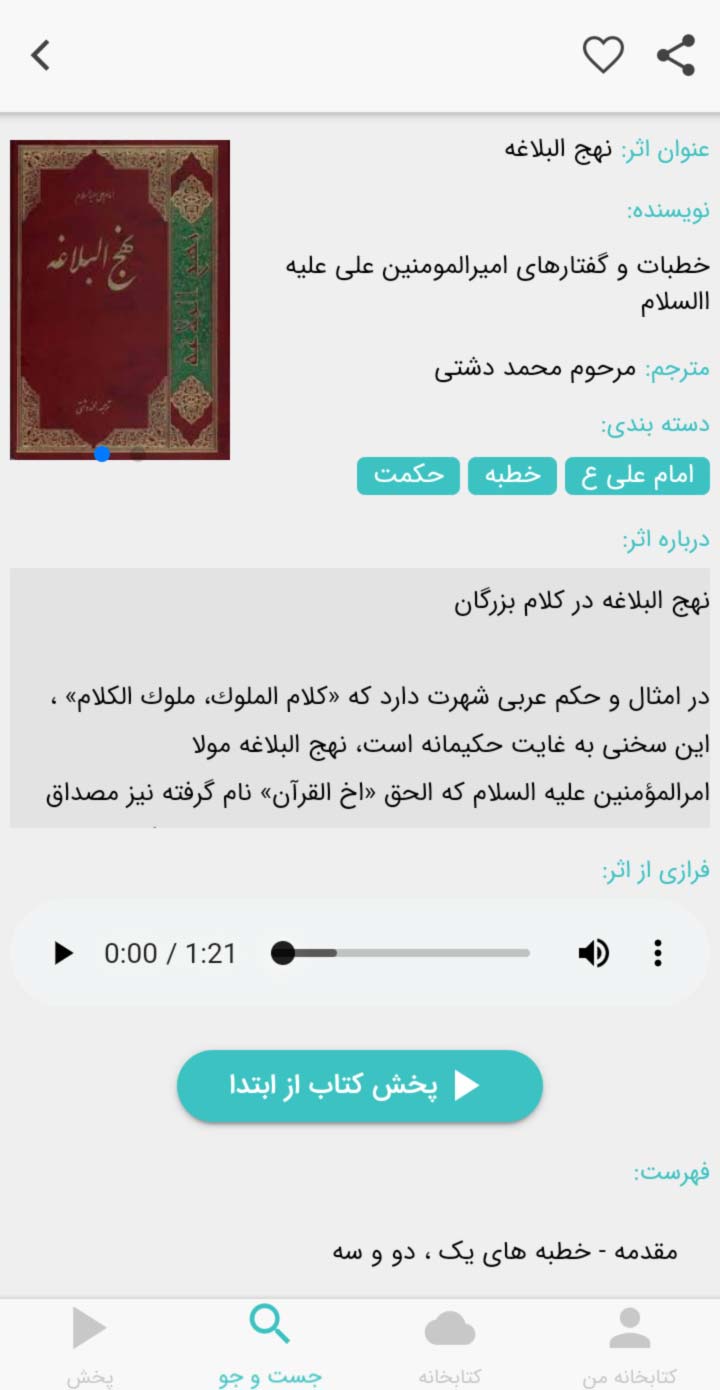Screen dimensions: 720x1390
Task: Mute the audio sample volume
Action: coord(594,953)
